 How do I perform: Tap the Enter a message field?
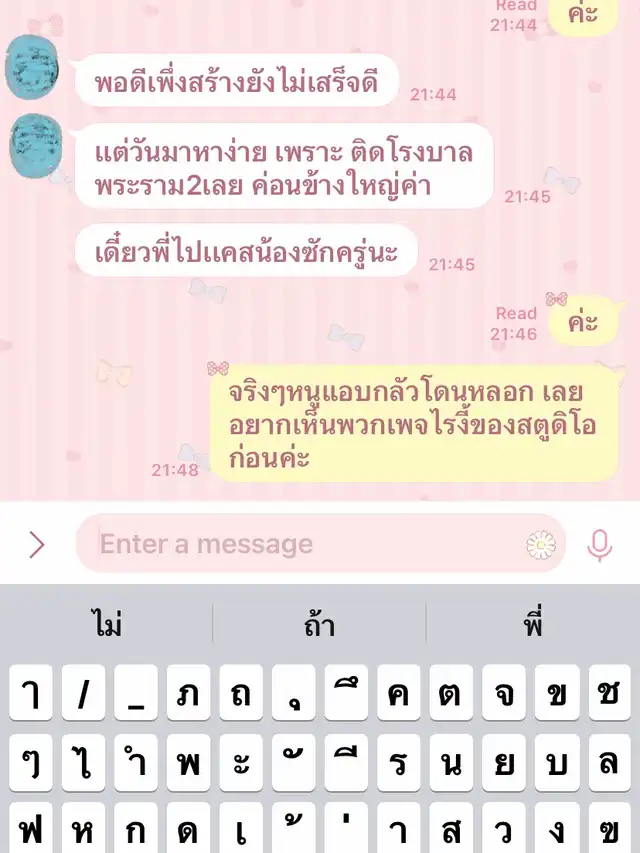[300, 544]
